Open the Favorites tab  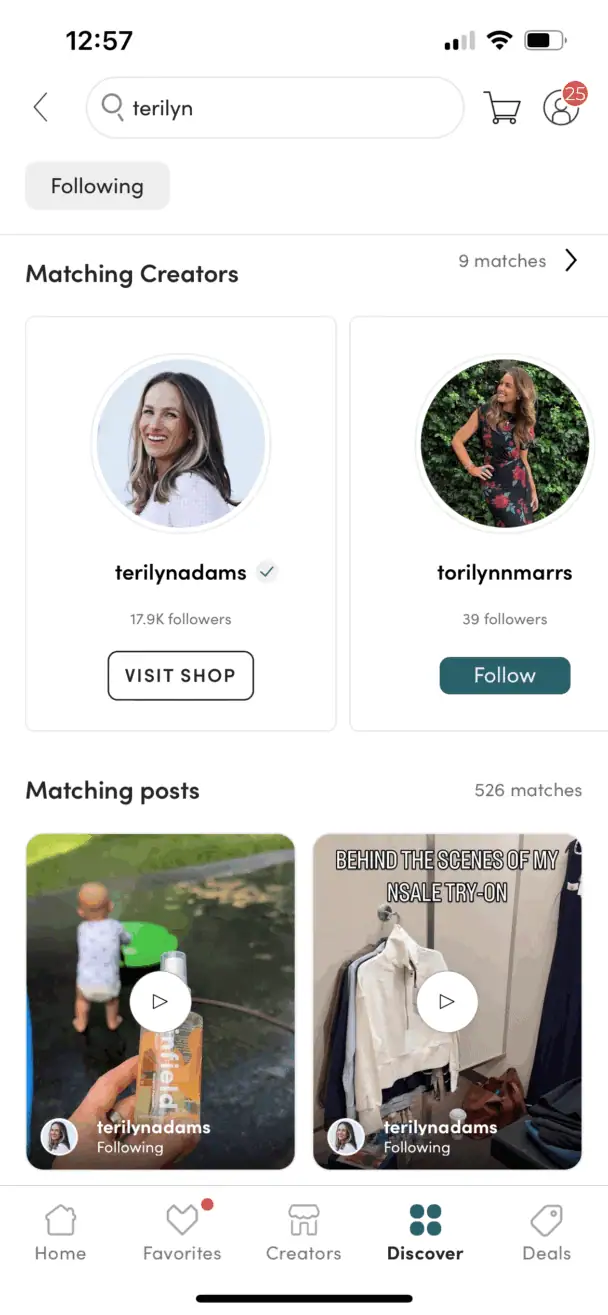click(182, 1232)
